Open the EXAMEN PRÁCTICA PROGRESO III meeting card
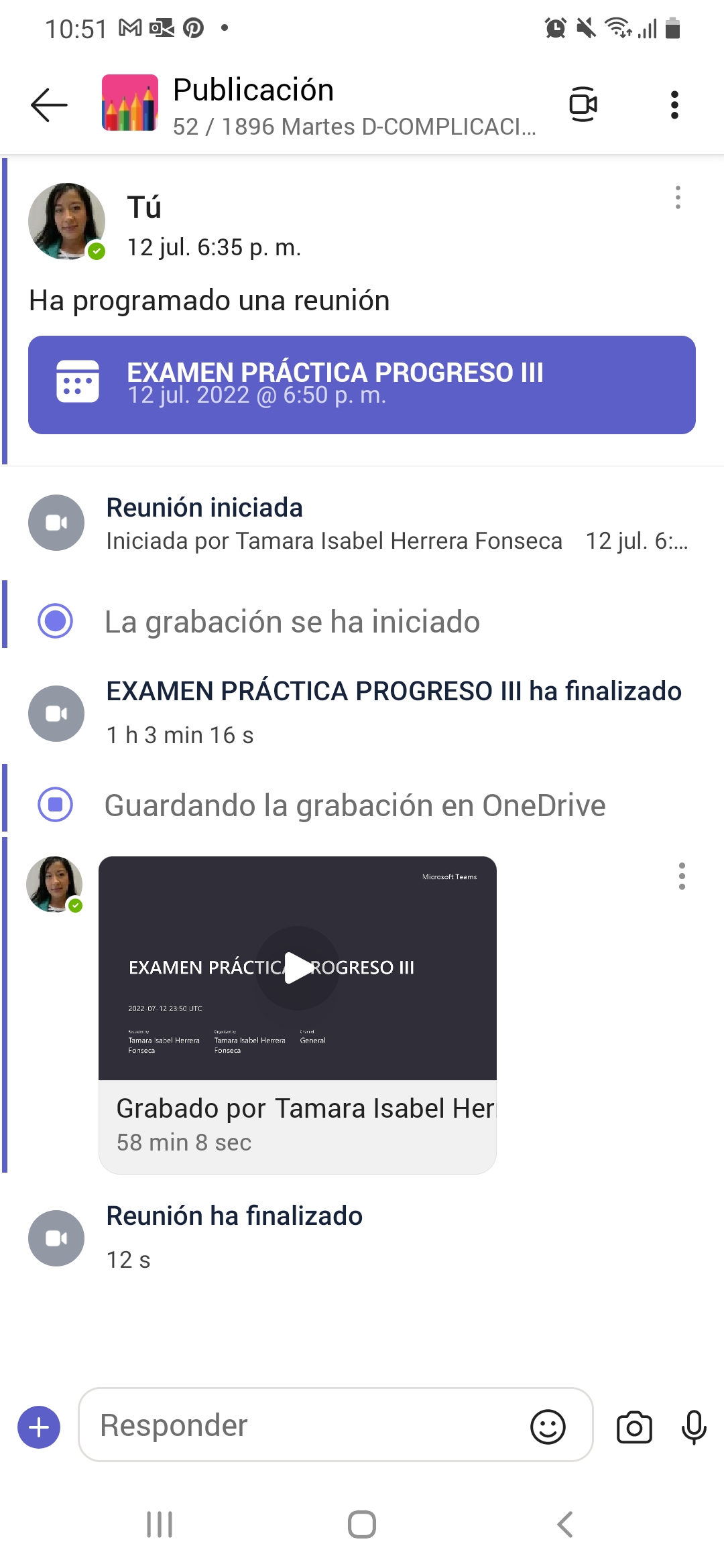Screen dimensions: 724x1568 pos(361,385)
